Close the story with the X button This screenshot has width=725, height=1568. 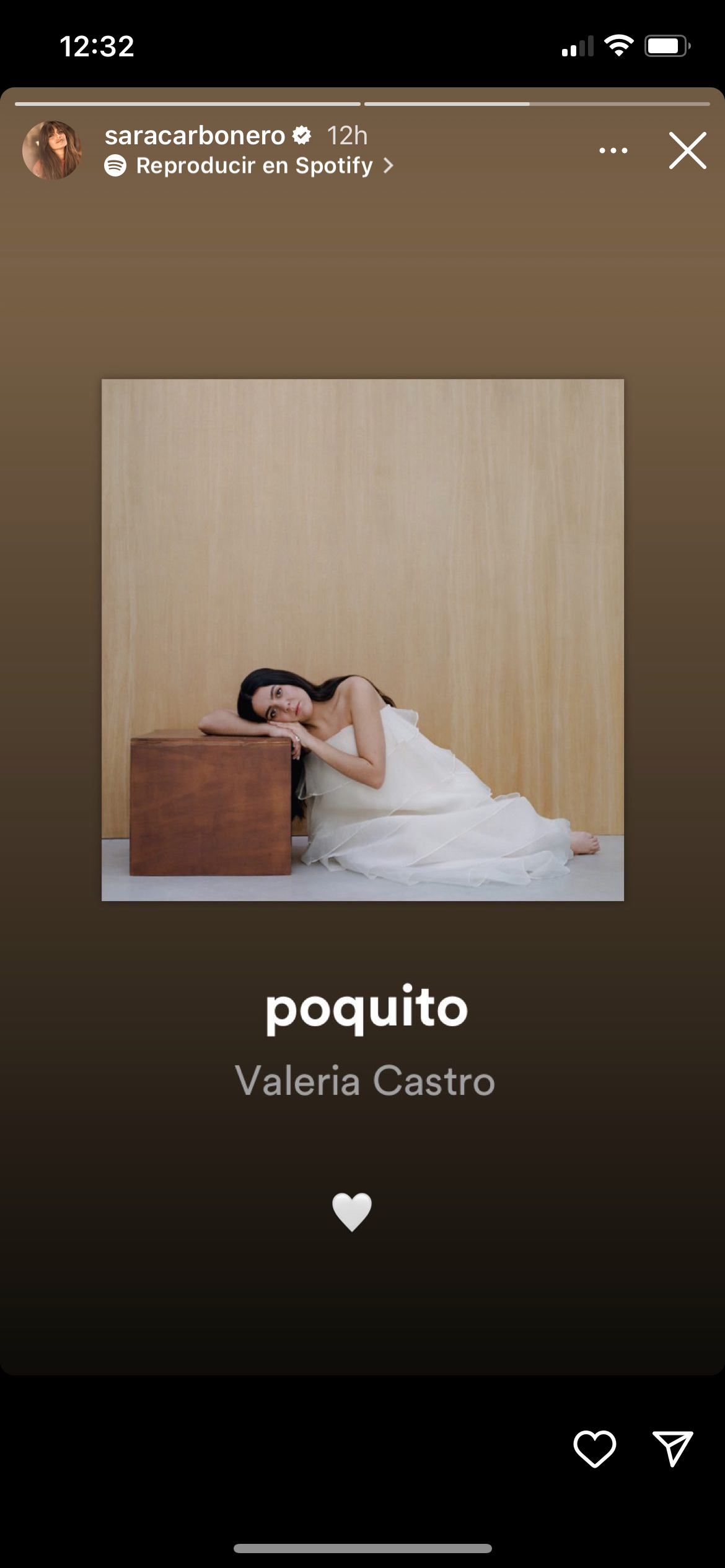coord(687,150)
